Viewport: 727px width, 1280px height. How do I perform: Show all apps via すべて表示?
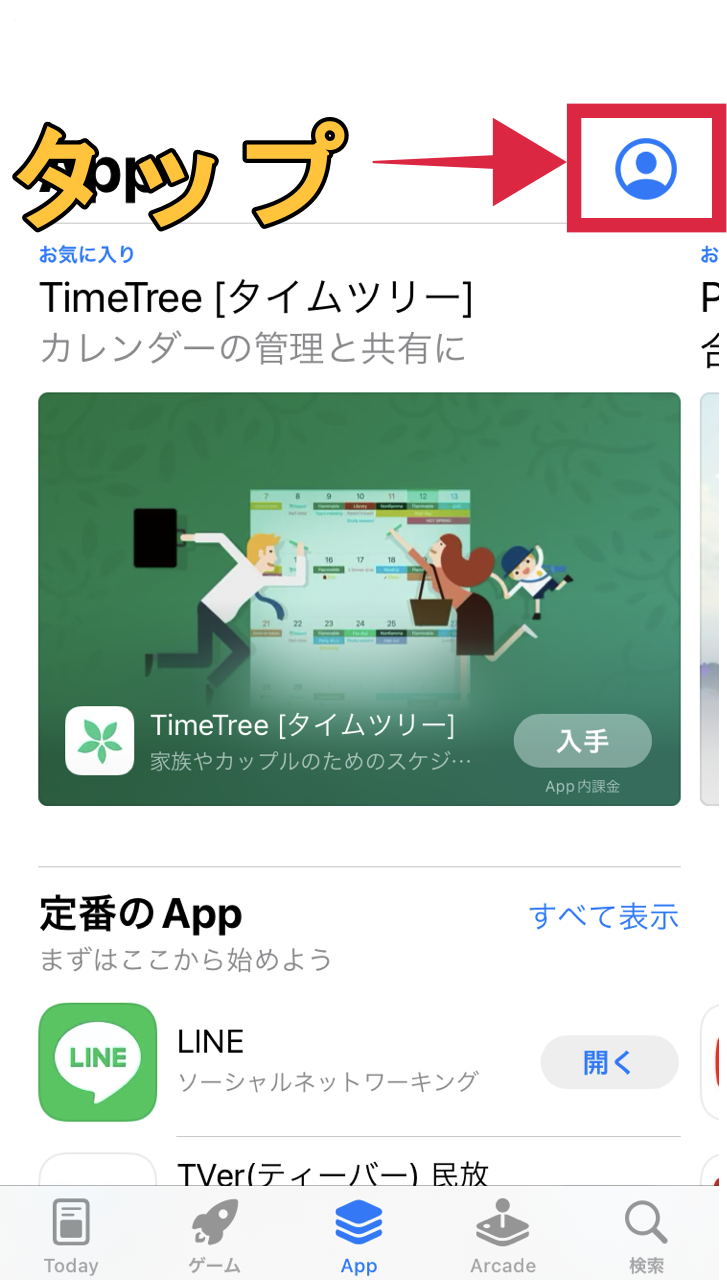click(603, 915)
